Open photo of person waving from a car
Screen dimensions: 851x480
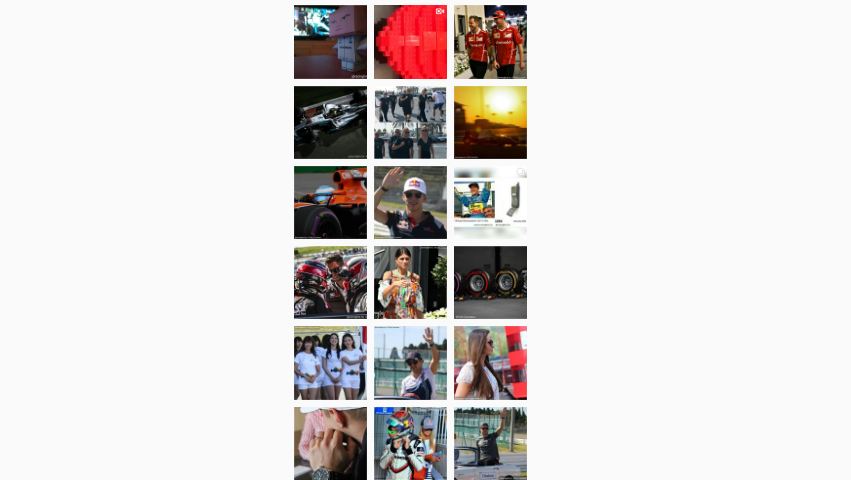click(x=410, y=362)
